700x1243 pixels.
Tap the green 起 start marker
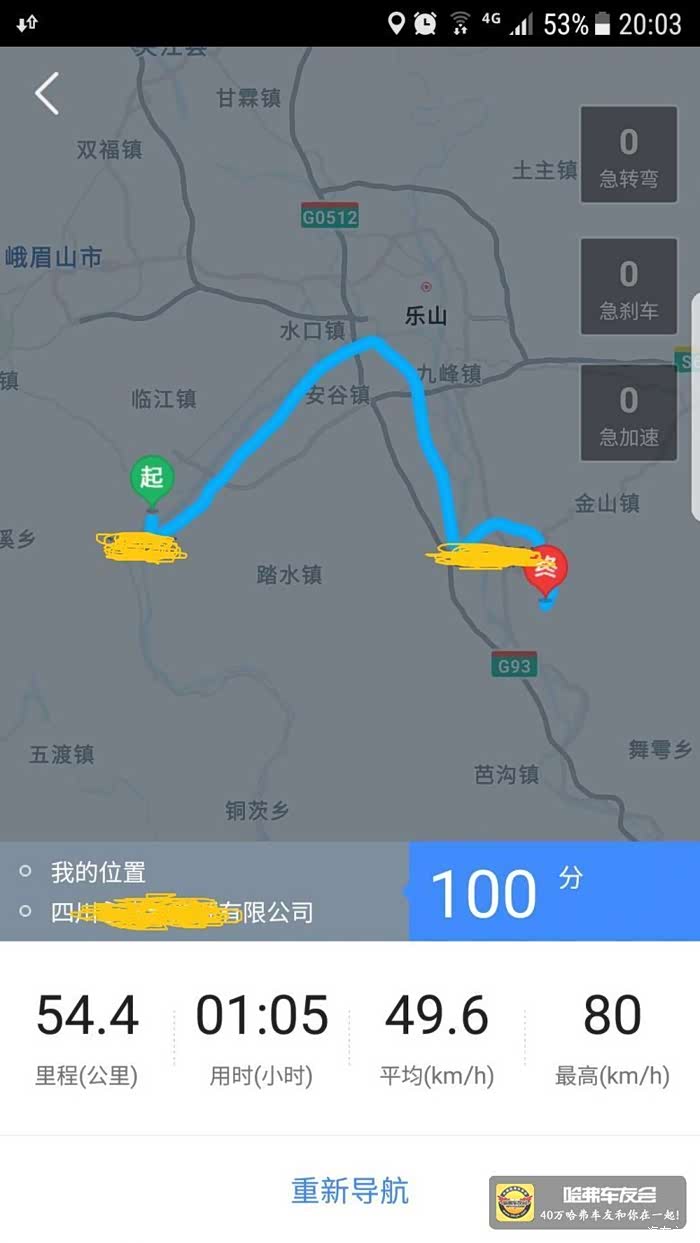click(x=151, y=479)
